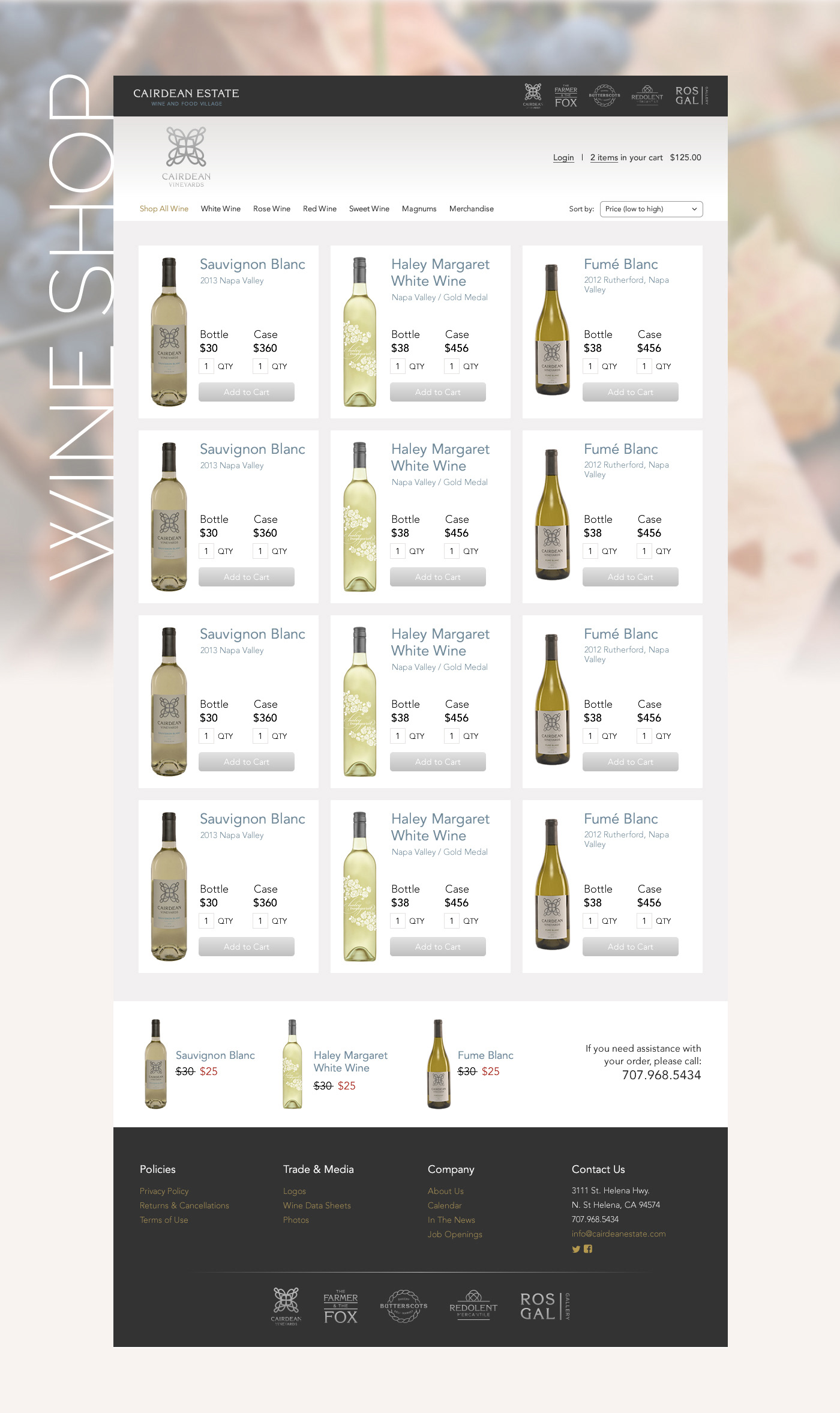Select the Shop All Wine tab
Screen dimensions: 840x1413
[164, 209]
